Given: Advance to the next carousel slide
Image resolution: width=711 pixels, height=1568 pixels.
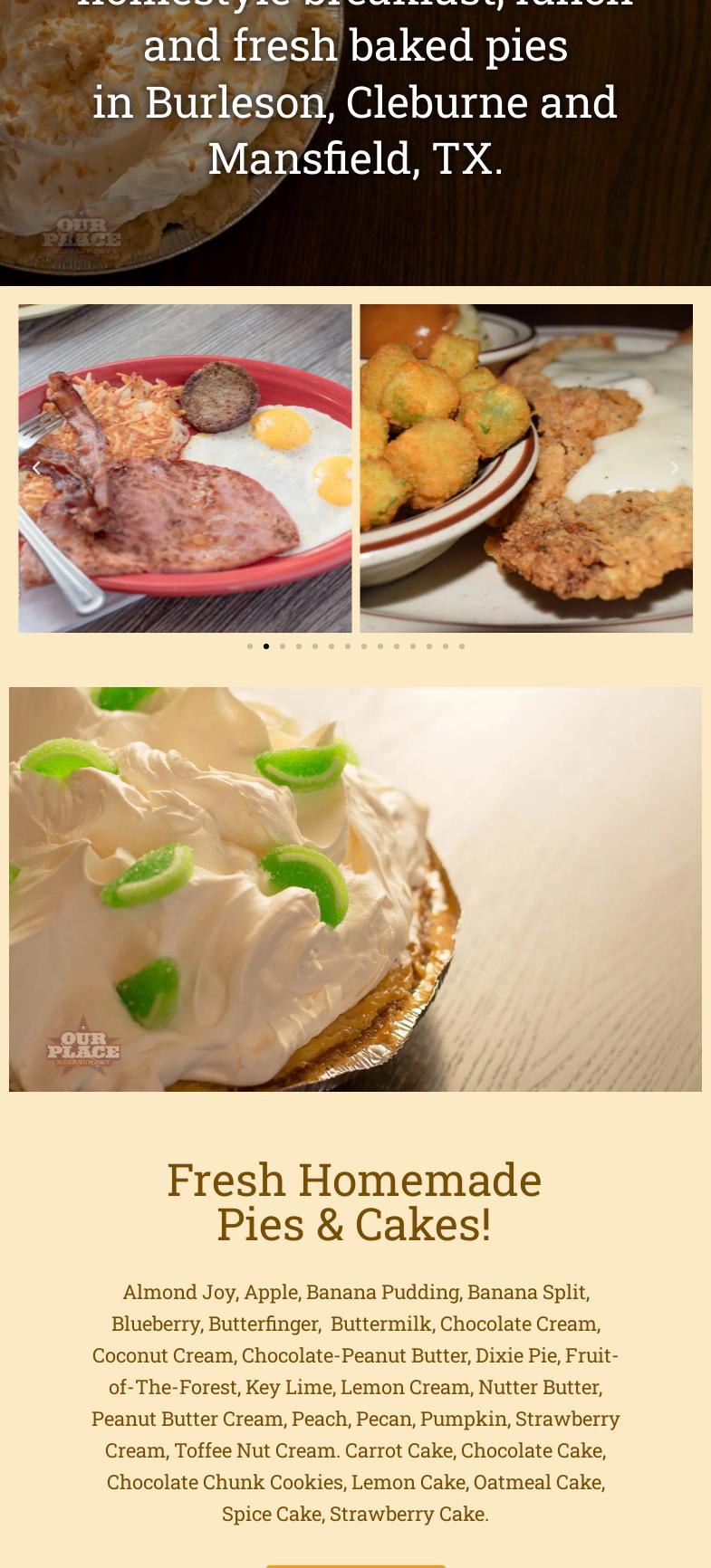Looking at the screenshot, I should coord(674,468).
